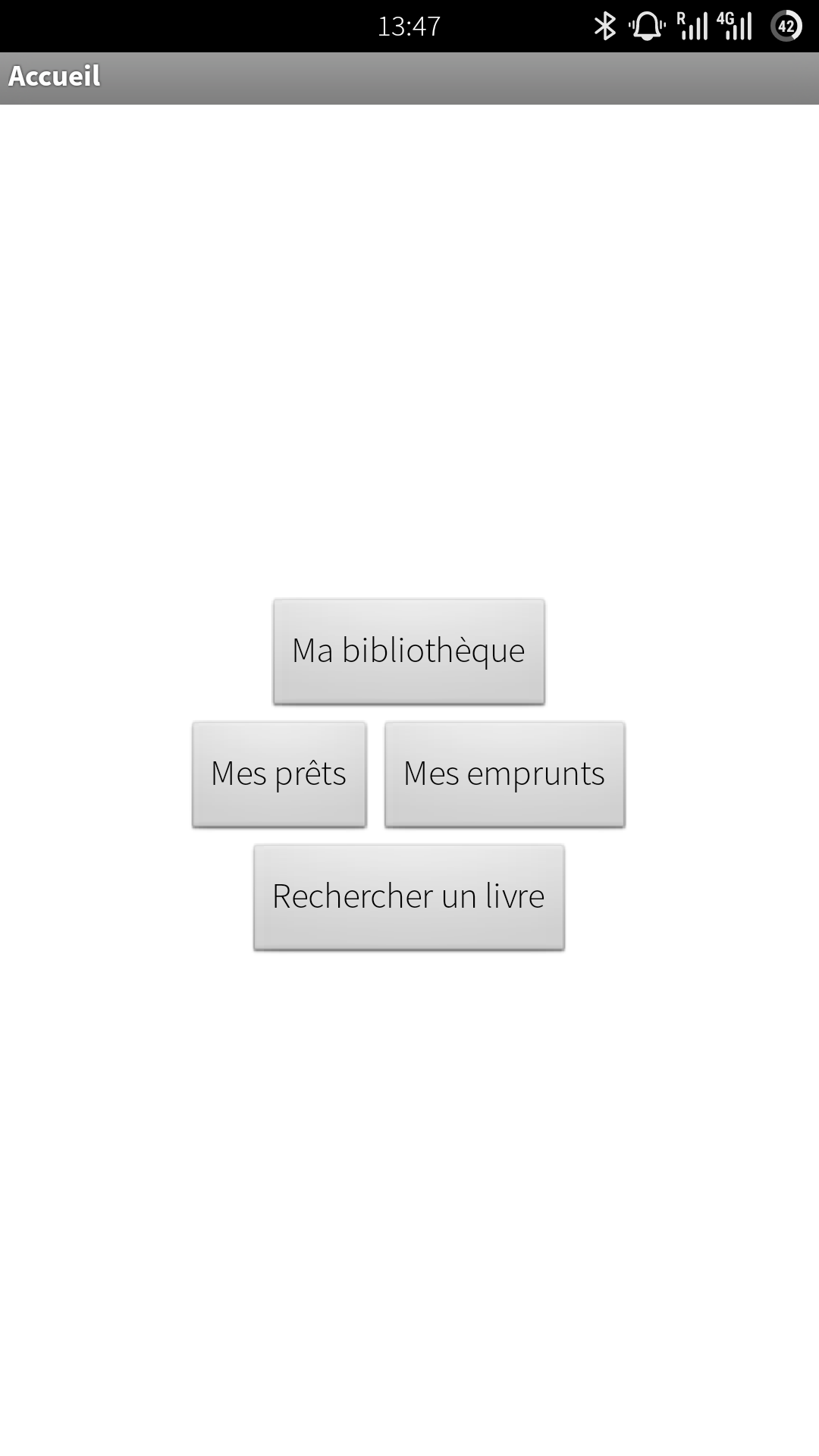Tap the Mes prêts button

click(279, 774)
